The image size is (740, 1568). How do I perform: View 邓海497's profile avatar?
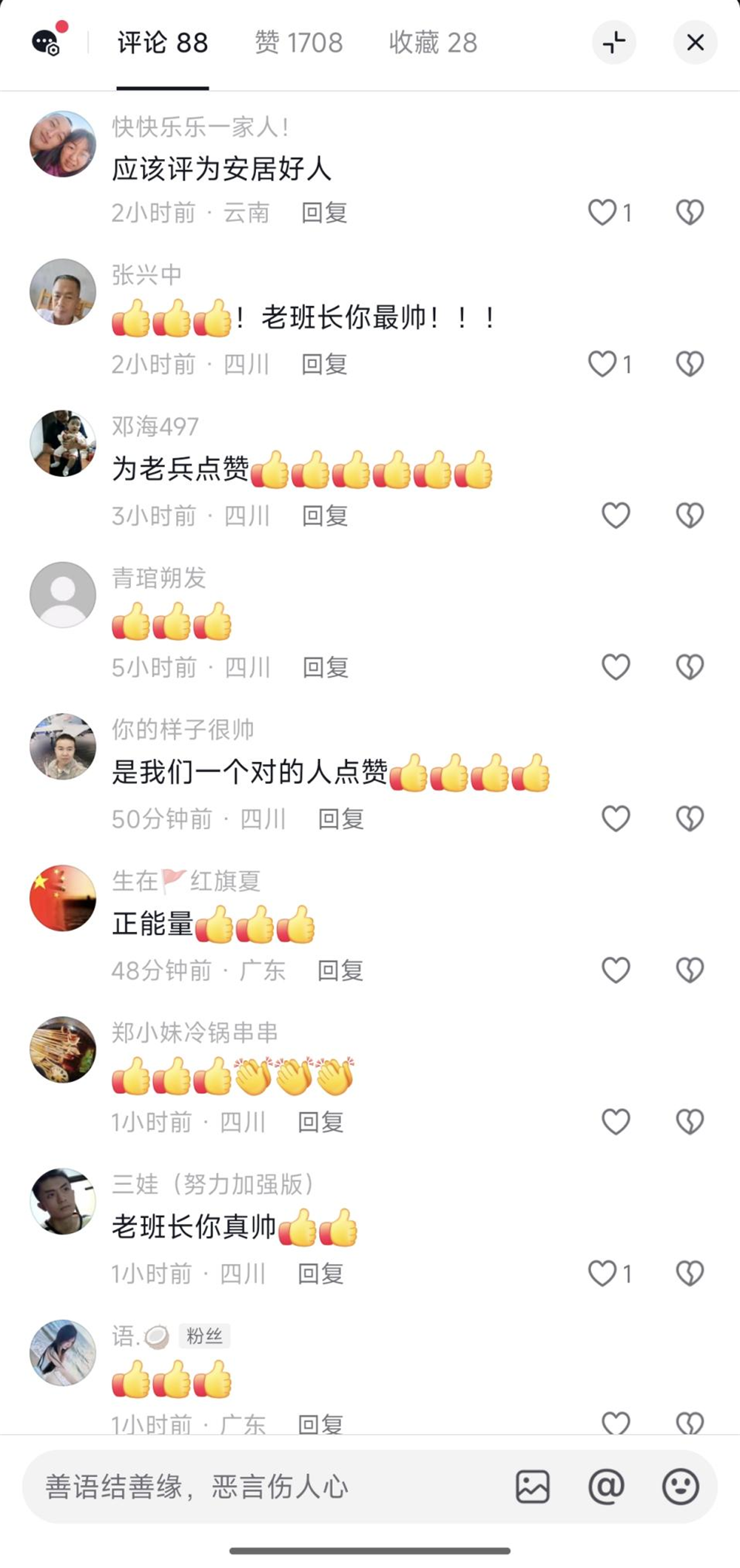tap(63, 444)
